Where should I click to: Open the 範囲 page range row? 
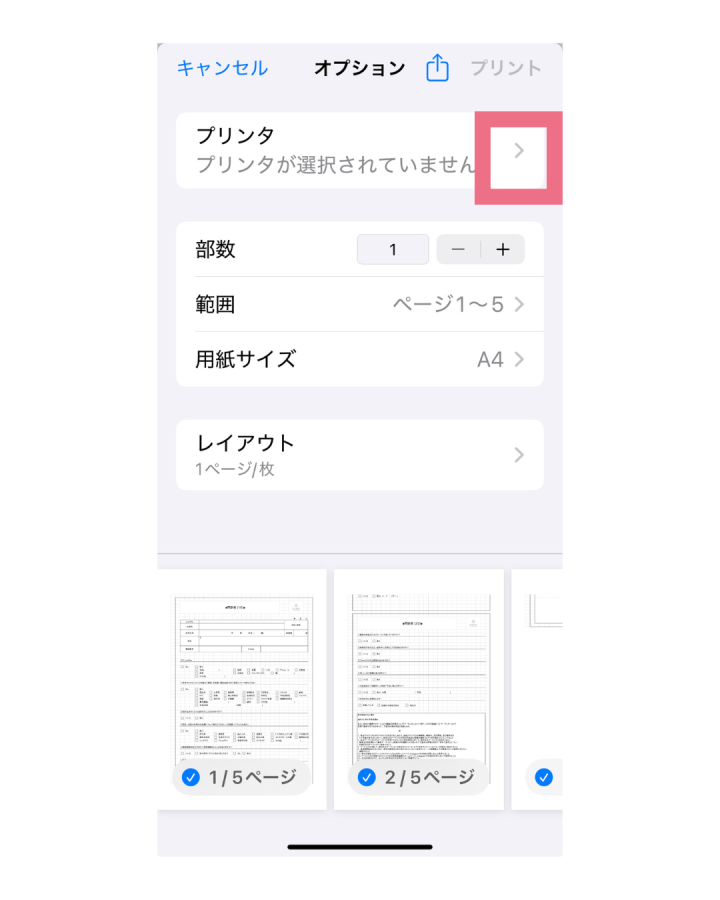point(360,304)
